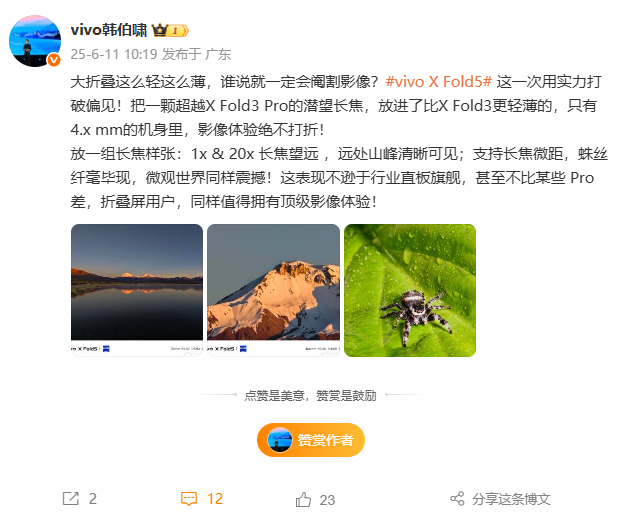View the lake sunset sample photo
Screen dimensions: 618x515
pyautogui.click(x=136, y=290)
